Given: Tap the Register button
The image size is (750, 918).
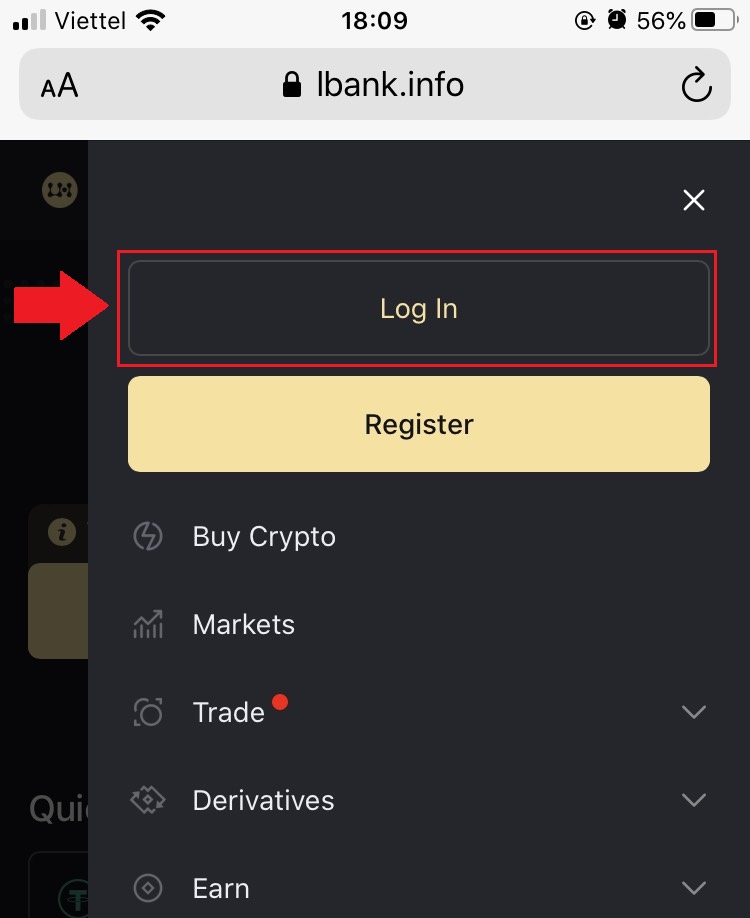Looking at the screenshot, I should (419, 424).
